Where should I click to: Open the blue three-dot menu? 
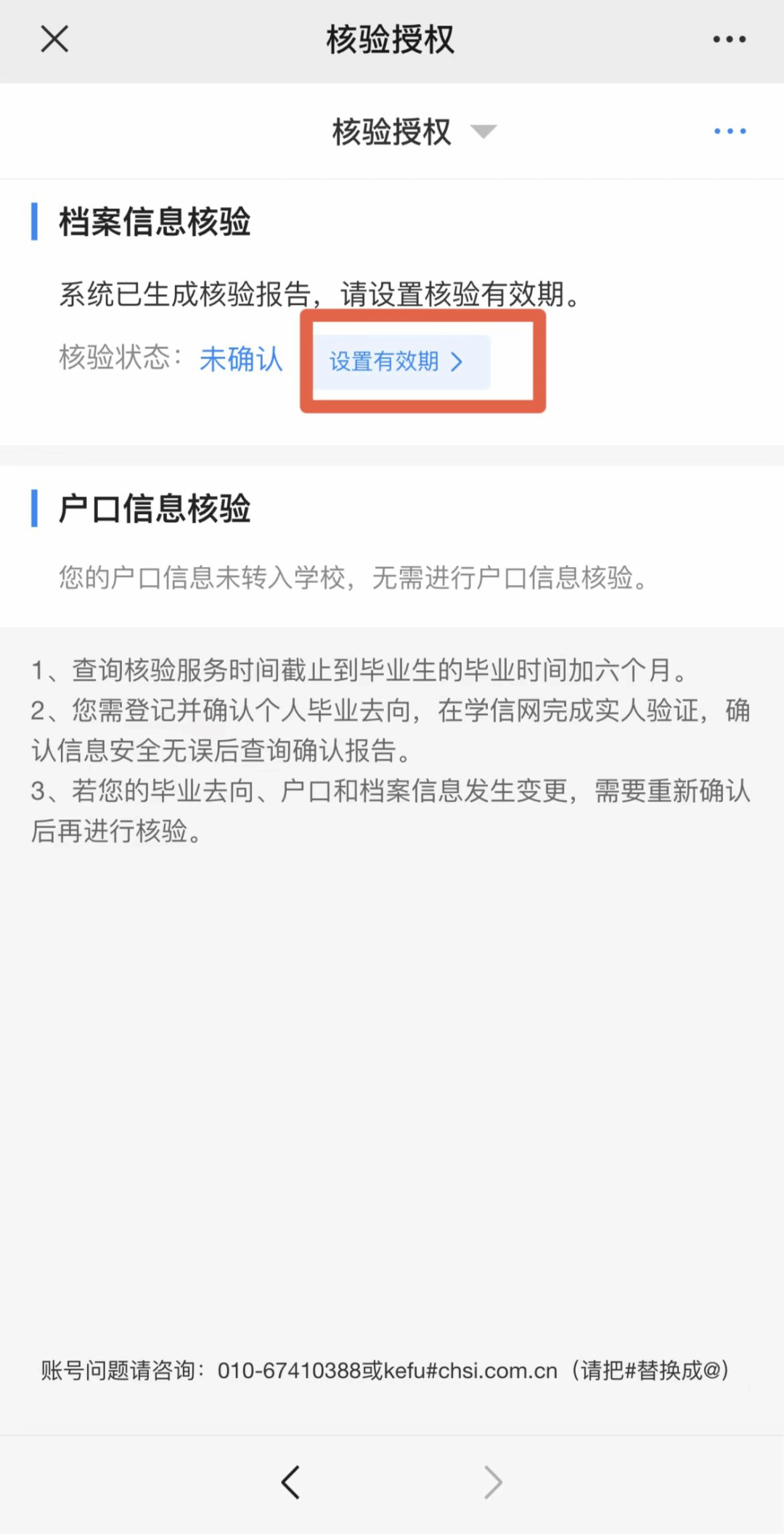pyautogui.click(x=730, y=131)
